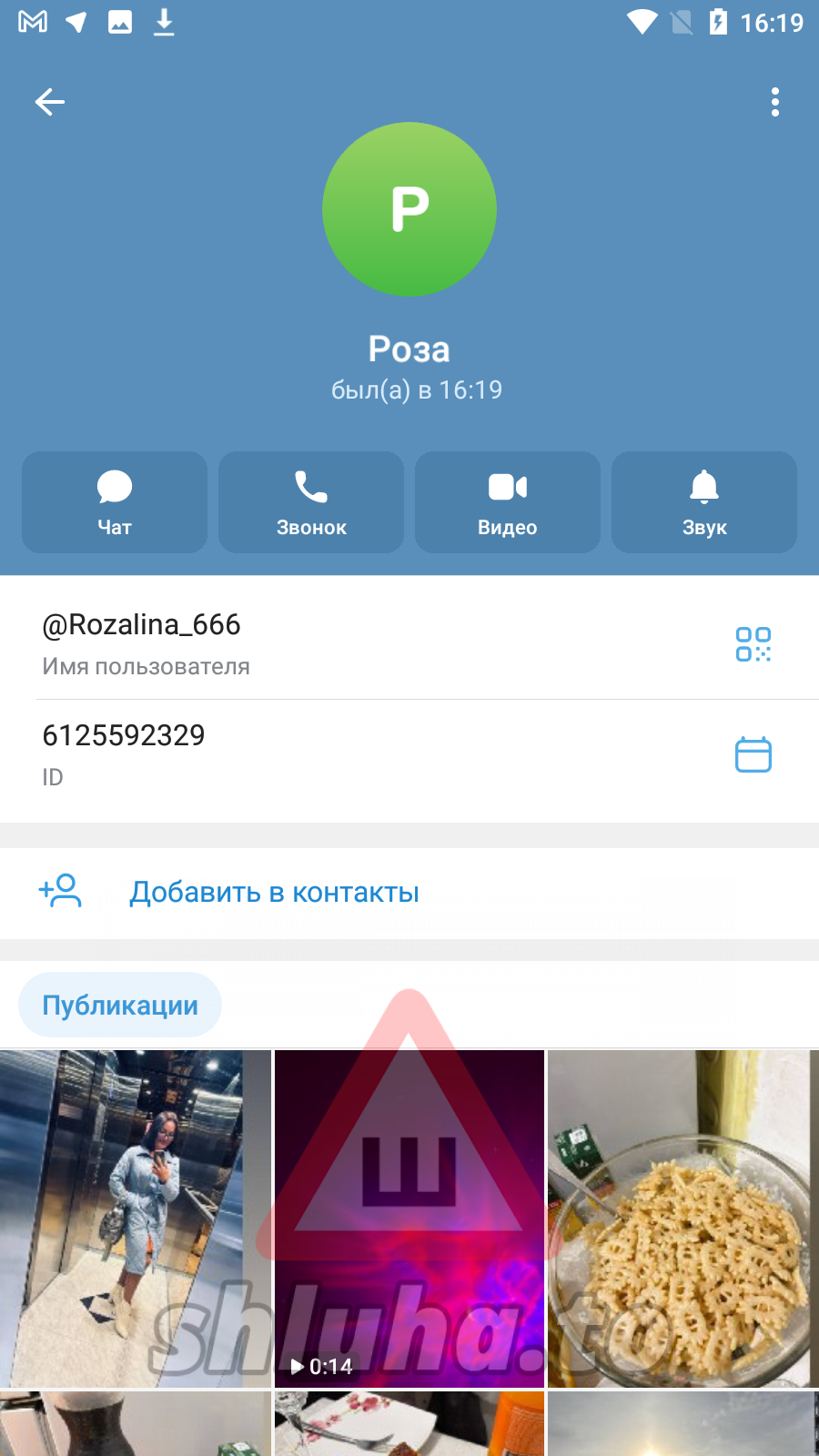The image size is (819, 1456).
Task: Switch to the Публикации tab
Action: click(120, 1005)
